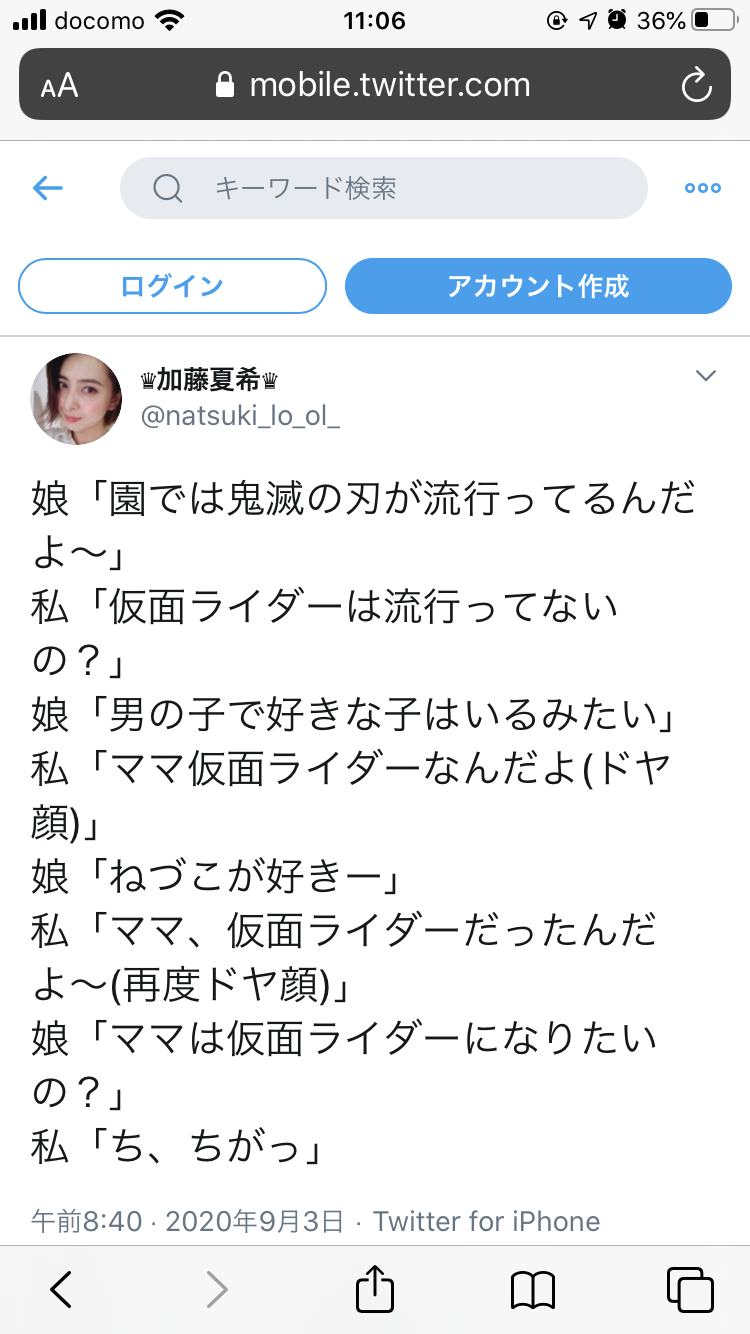Go back in Safari's bottom toolbar
The width and height of the screenshot is (750, 1334).
[x=61, y=1289]
